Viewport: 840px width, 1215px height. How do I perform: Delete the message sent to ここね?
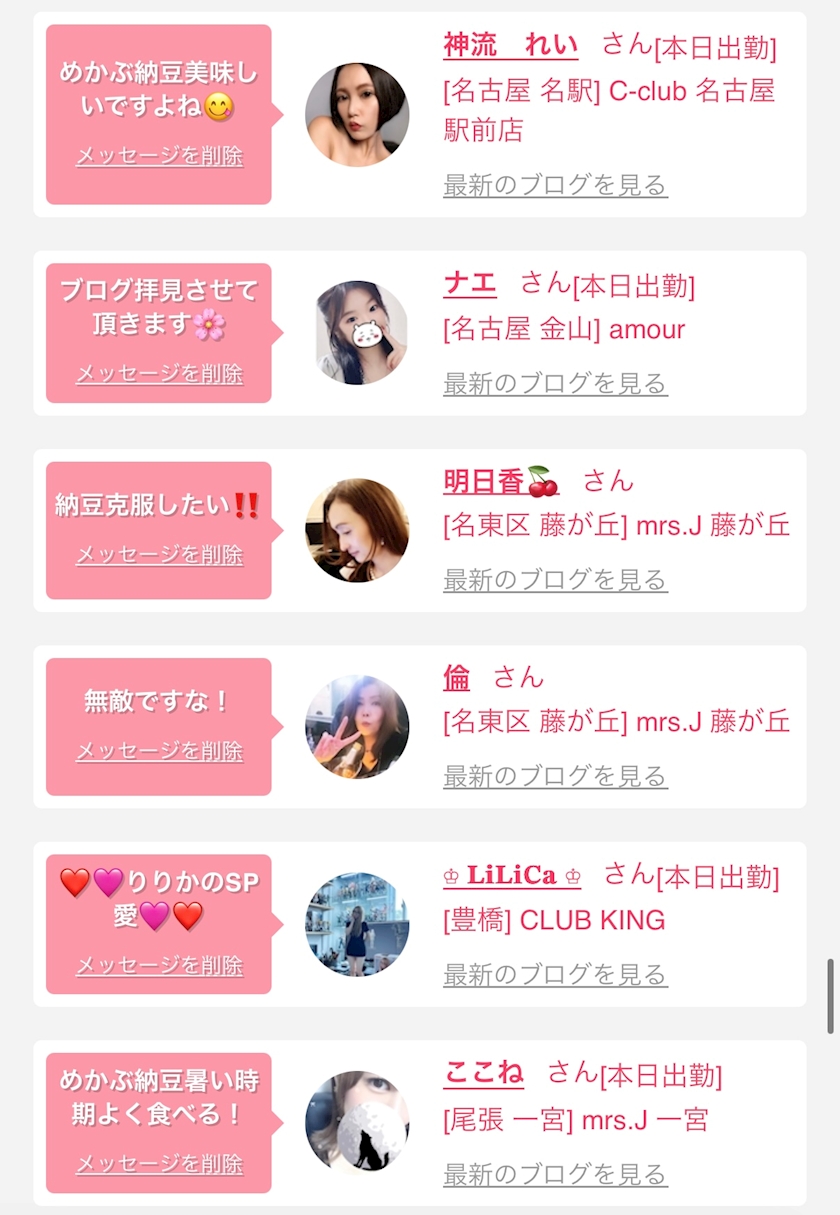click(x=159, y=1164)
